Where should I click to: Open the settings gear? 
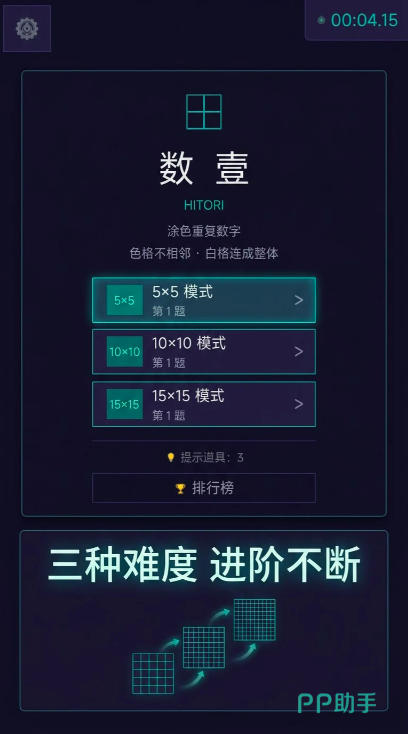click(x=27, y=28)
